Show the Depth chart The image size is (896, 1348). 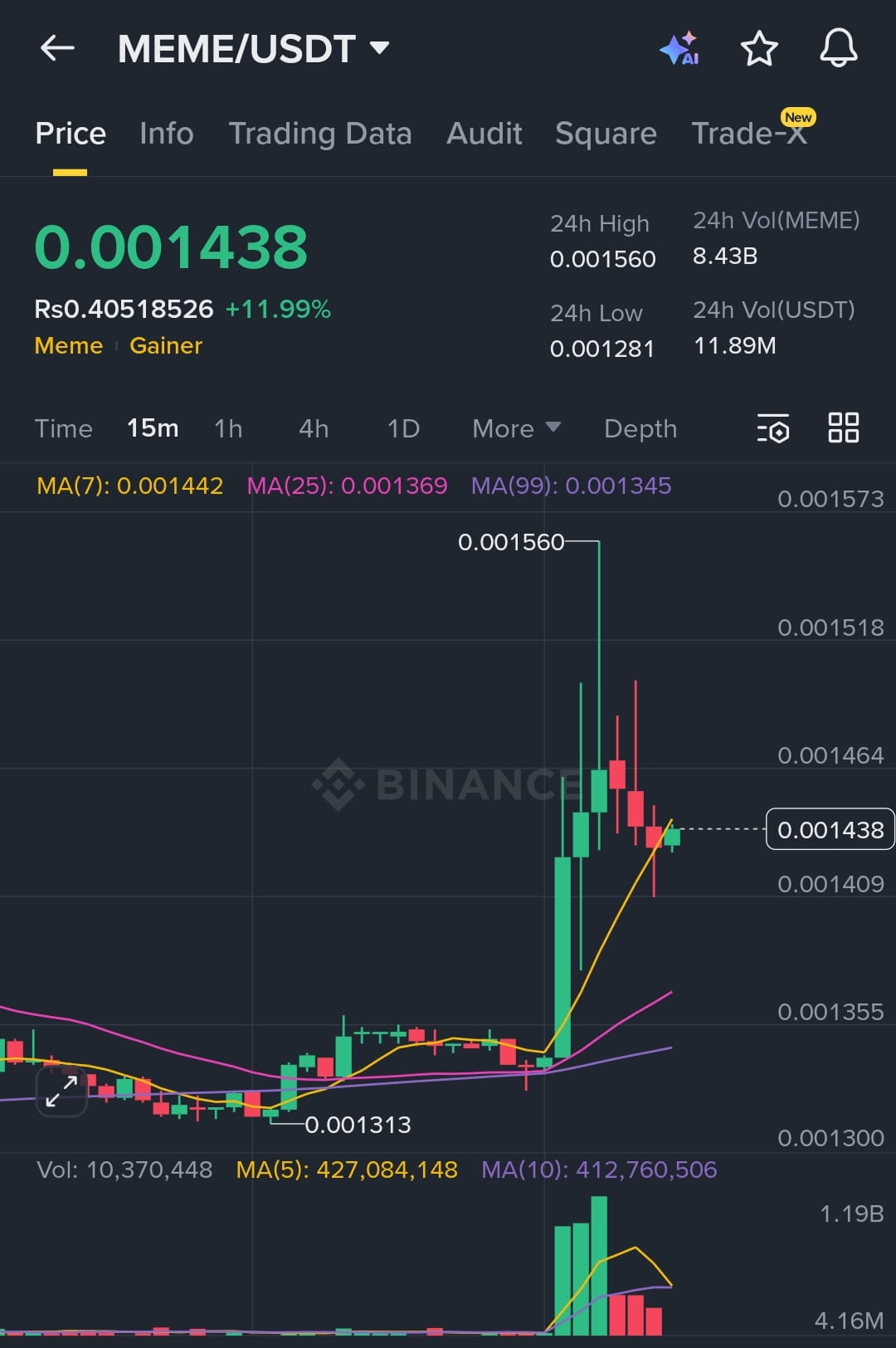coord(640,428)
